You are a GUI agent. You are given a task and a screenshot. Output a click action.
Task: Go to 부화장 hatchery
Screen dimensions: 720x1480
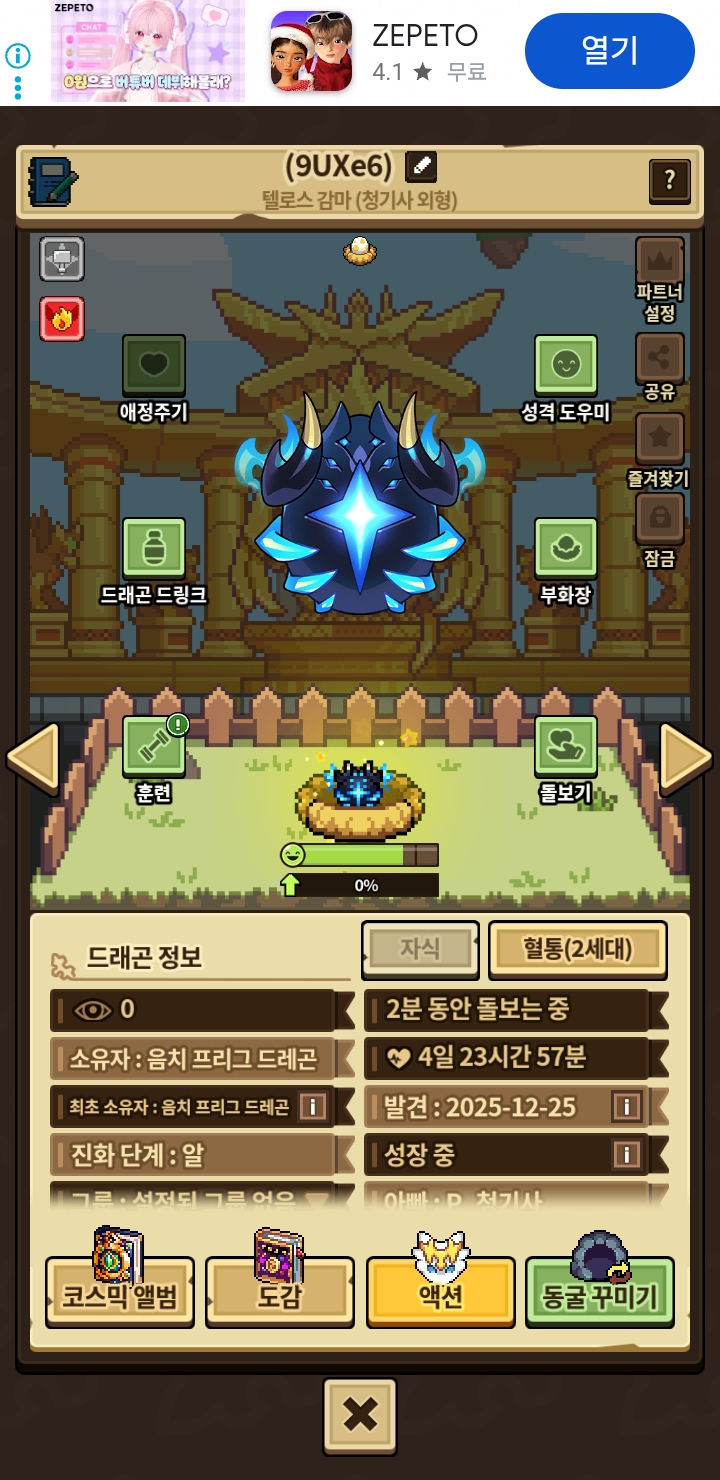pyautogui.click(x=565, y=549)
